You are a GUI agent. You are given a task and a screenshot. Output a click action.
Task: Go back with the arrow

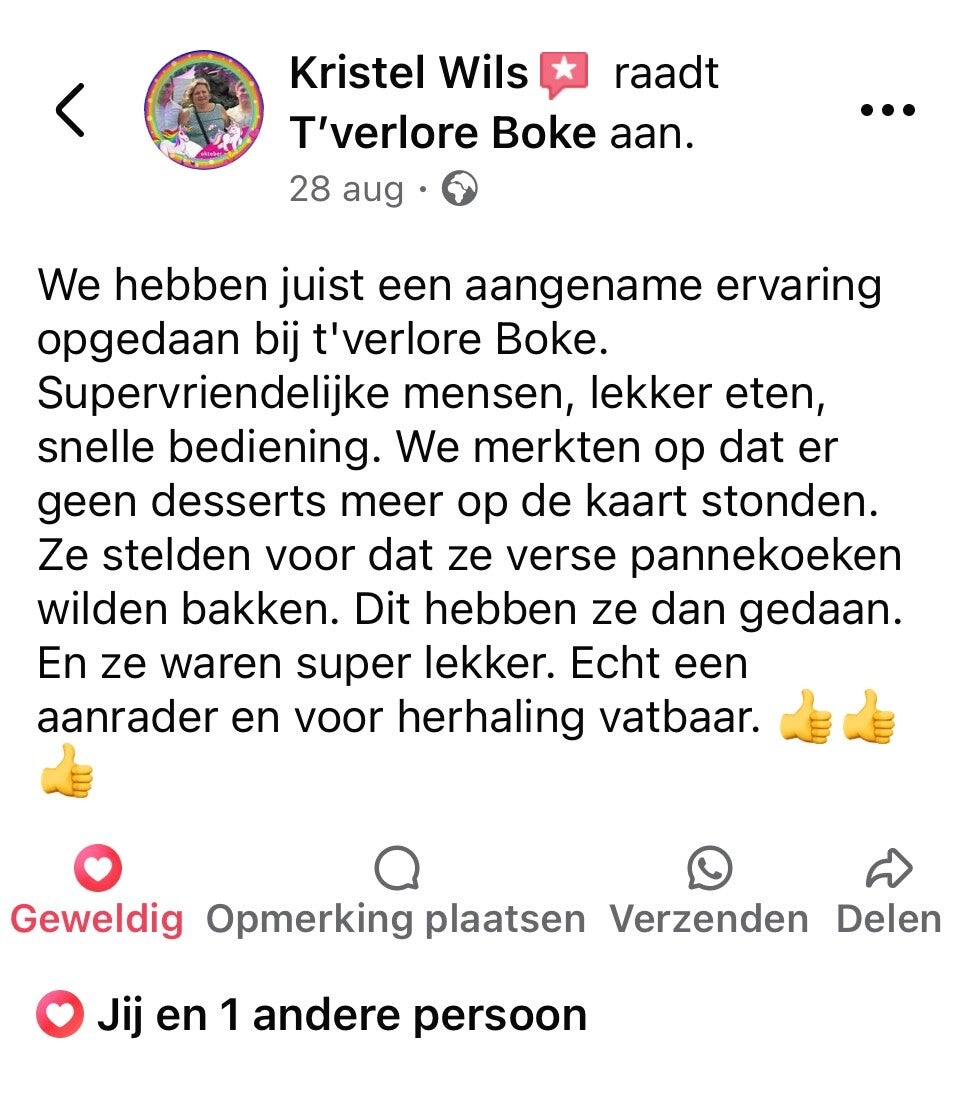pyautogui.click(x=70, y=109)
